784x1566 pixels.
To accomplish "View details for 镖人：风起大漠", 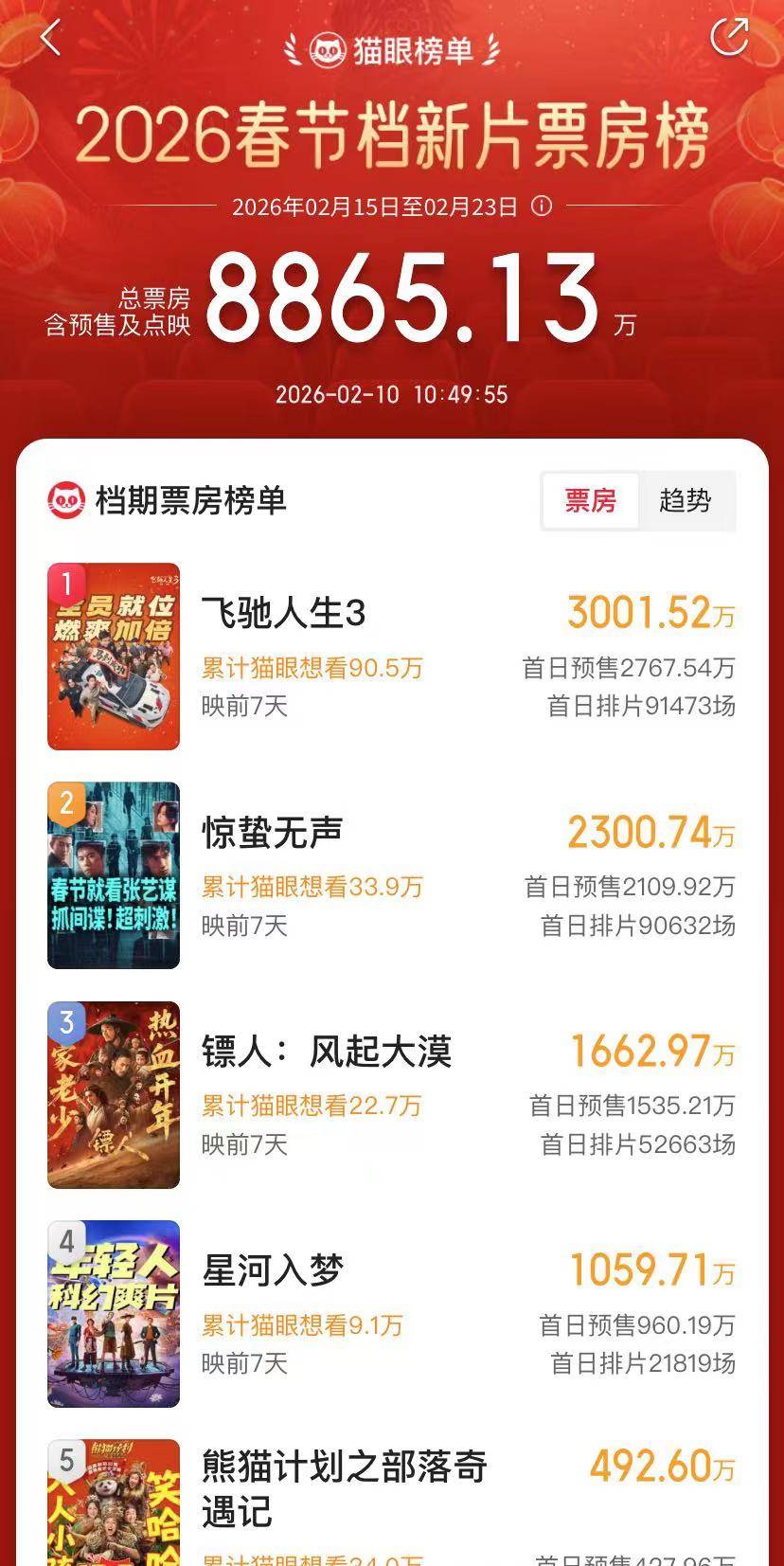I will tap(326, 1051).
